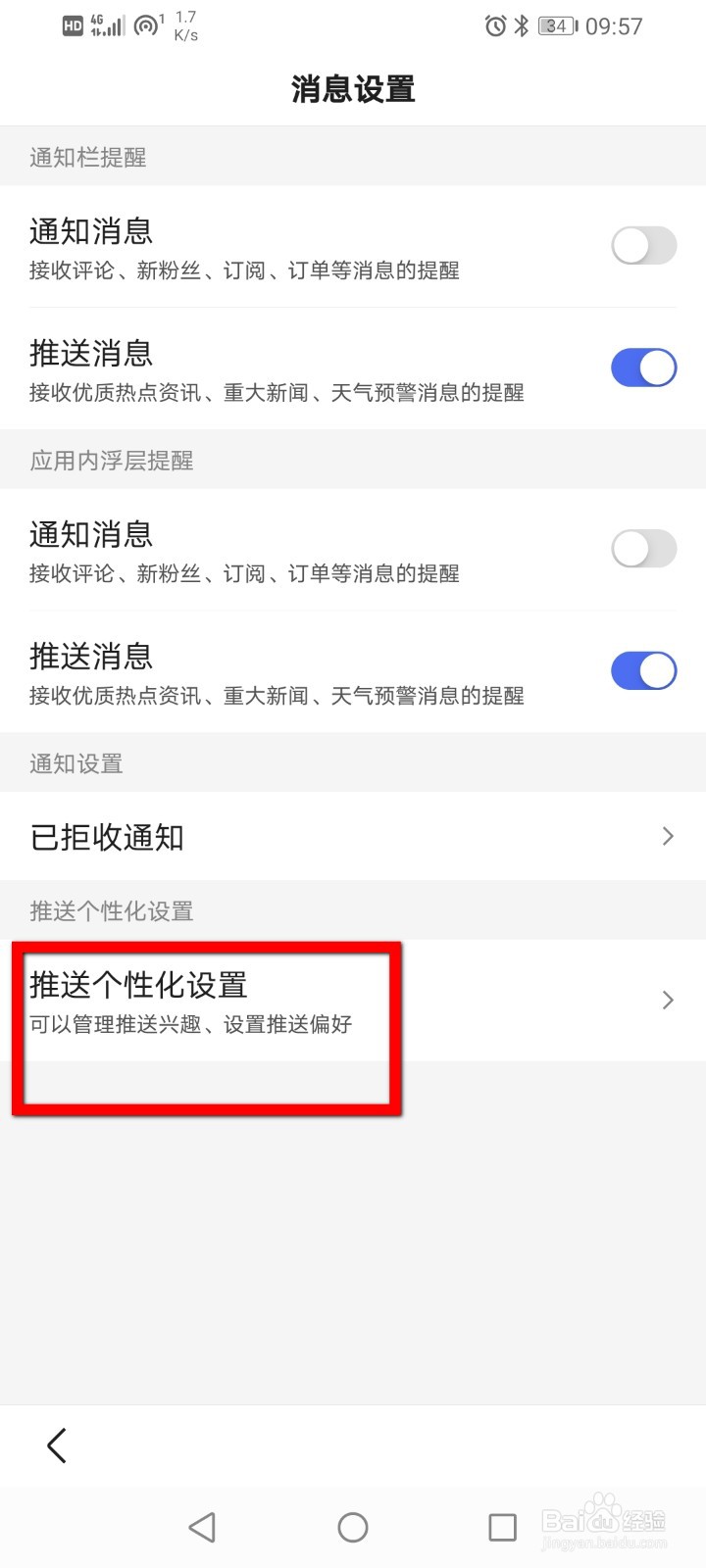Screen dimensions: 706x1568
Task: Expand 已拒收通知 using its right chevron
Action: click(x=668, y=836)
